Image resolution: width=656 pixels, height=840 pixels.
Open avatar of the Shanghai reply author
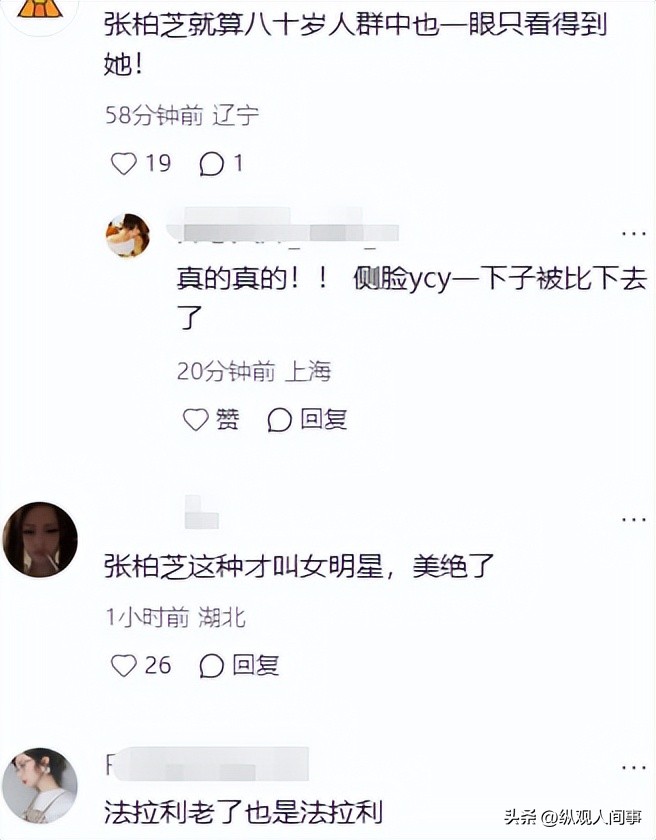tap(128, 236)
